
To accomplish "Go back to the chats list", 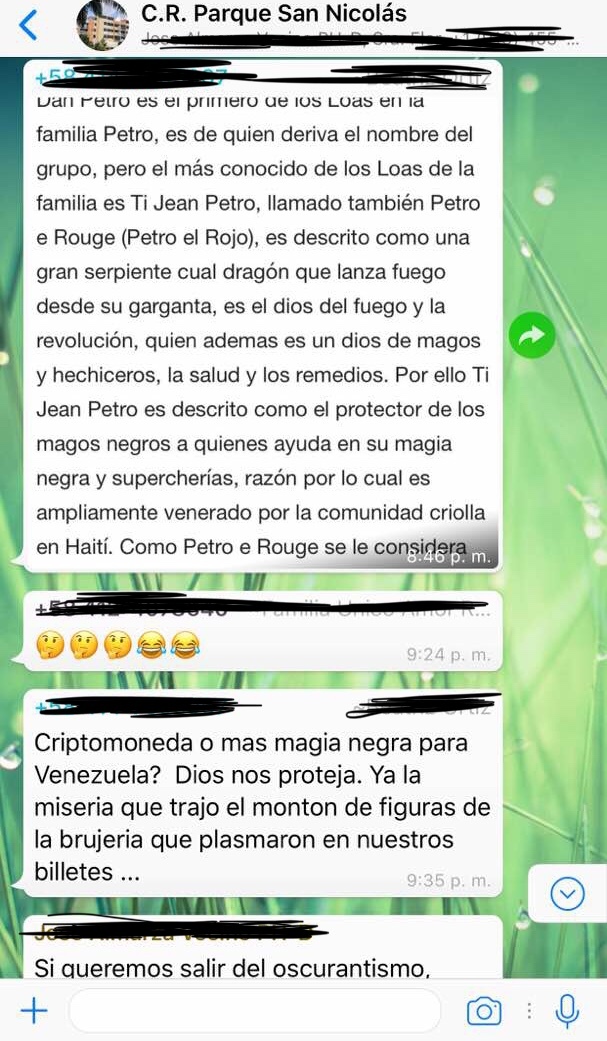I will pyautogui.click(x=29, y=26).
